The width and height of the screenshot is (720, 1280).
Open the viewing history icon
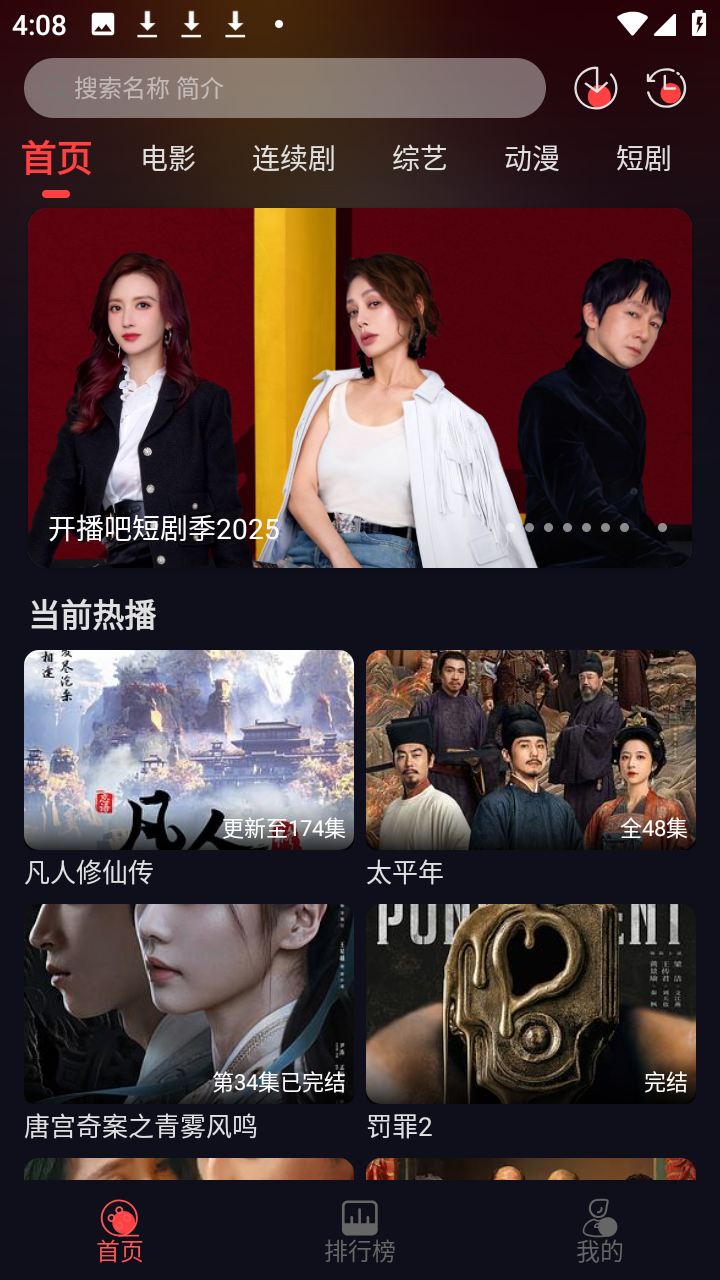click(664, 88)
